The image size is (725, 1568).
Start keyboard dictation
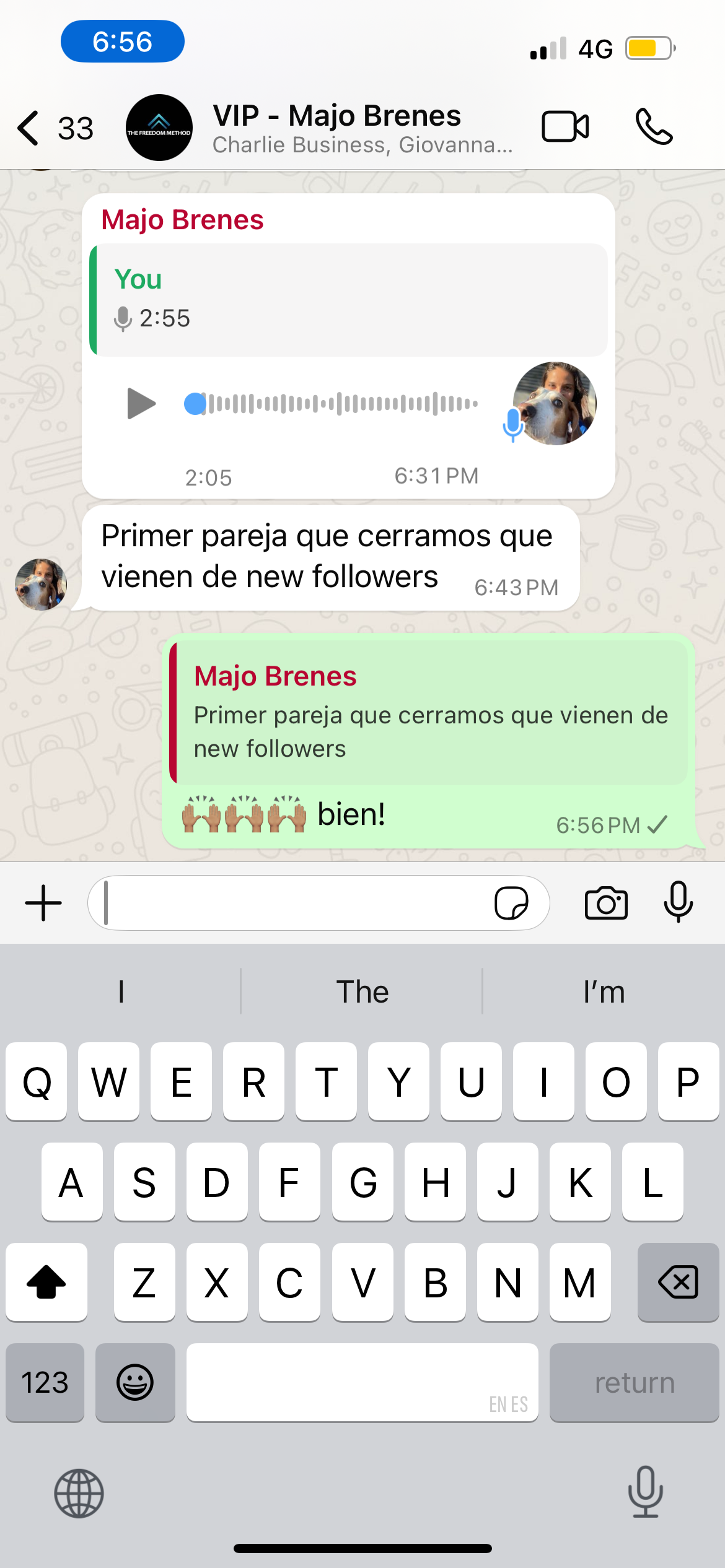646,1492
